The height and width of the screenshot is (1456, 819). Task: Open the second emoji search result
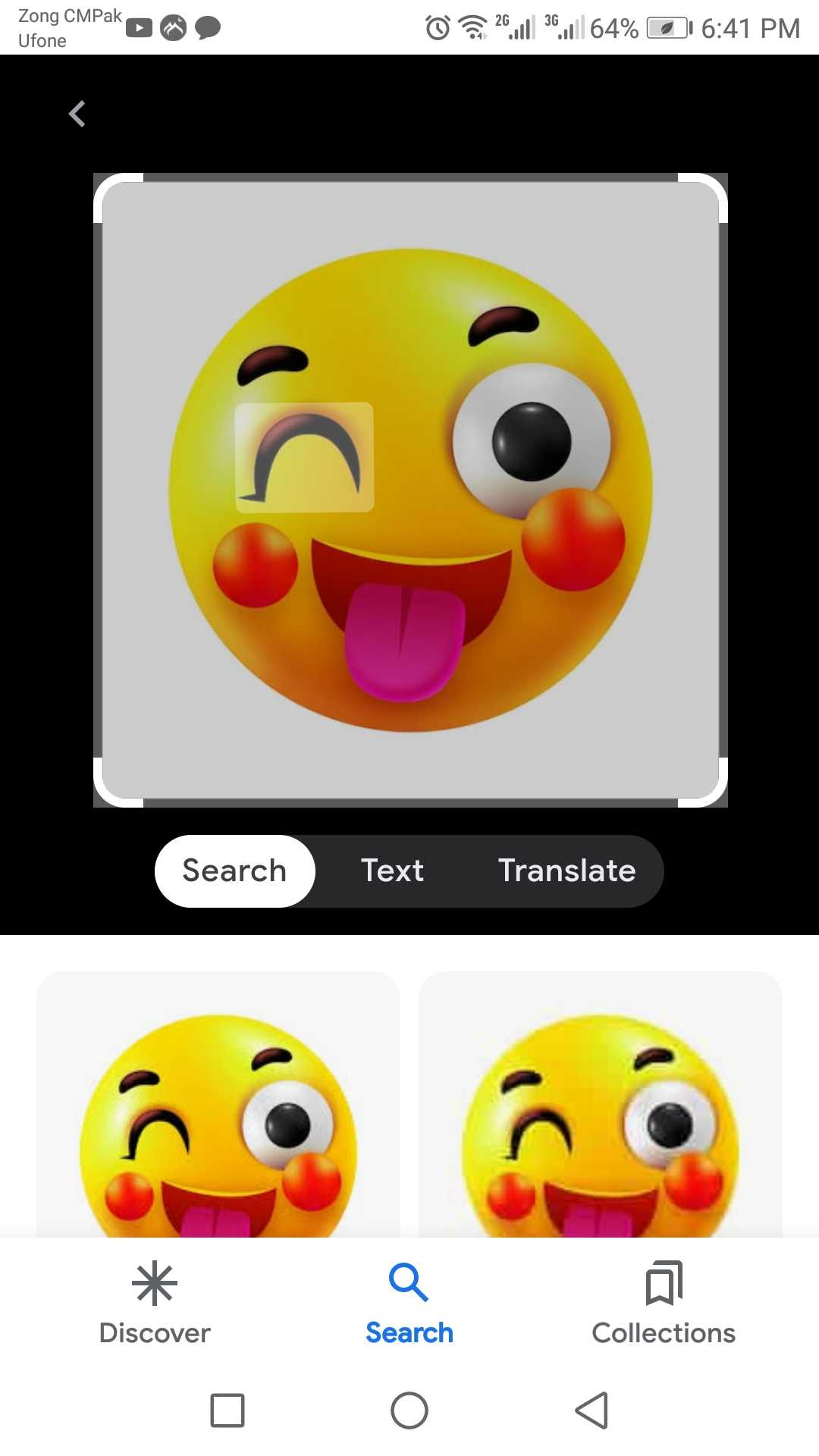[x=601, y=1105]
